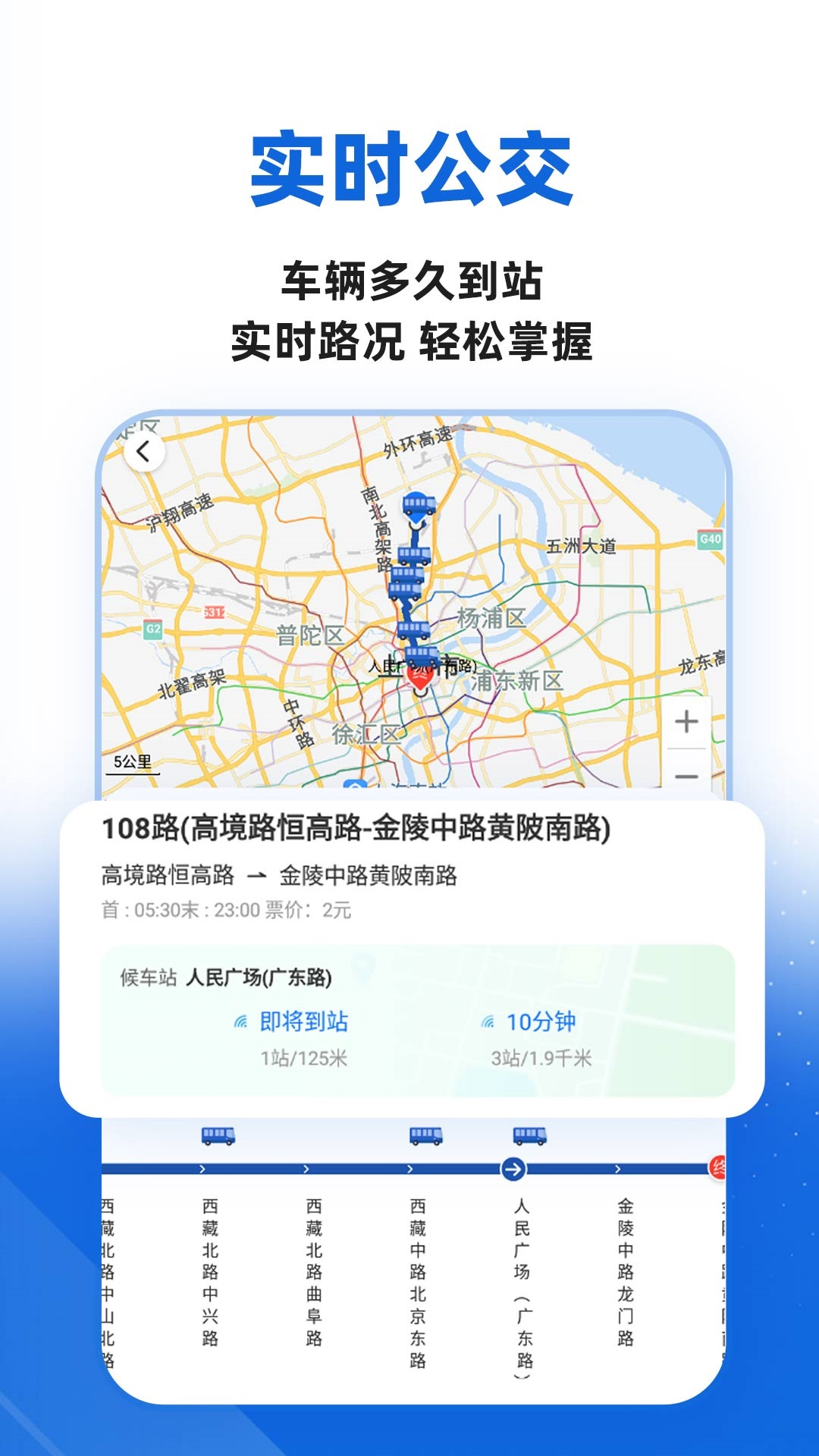Screen dimensions: 819x1456
Task: Click the zoom-out minus icon on the map
Action: [686, 777]
